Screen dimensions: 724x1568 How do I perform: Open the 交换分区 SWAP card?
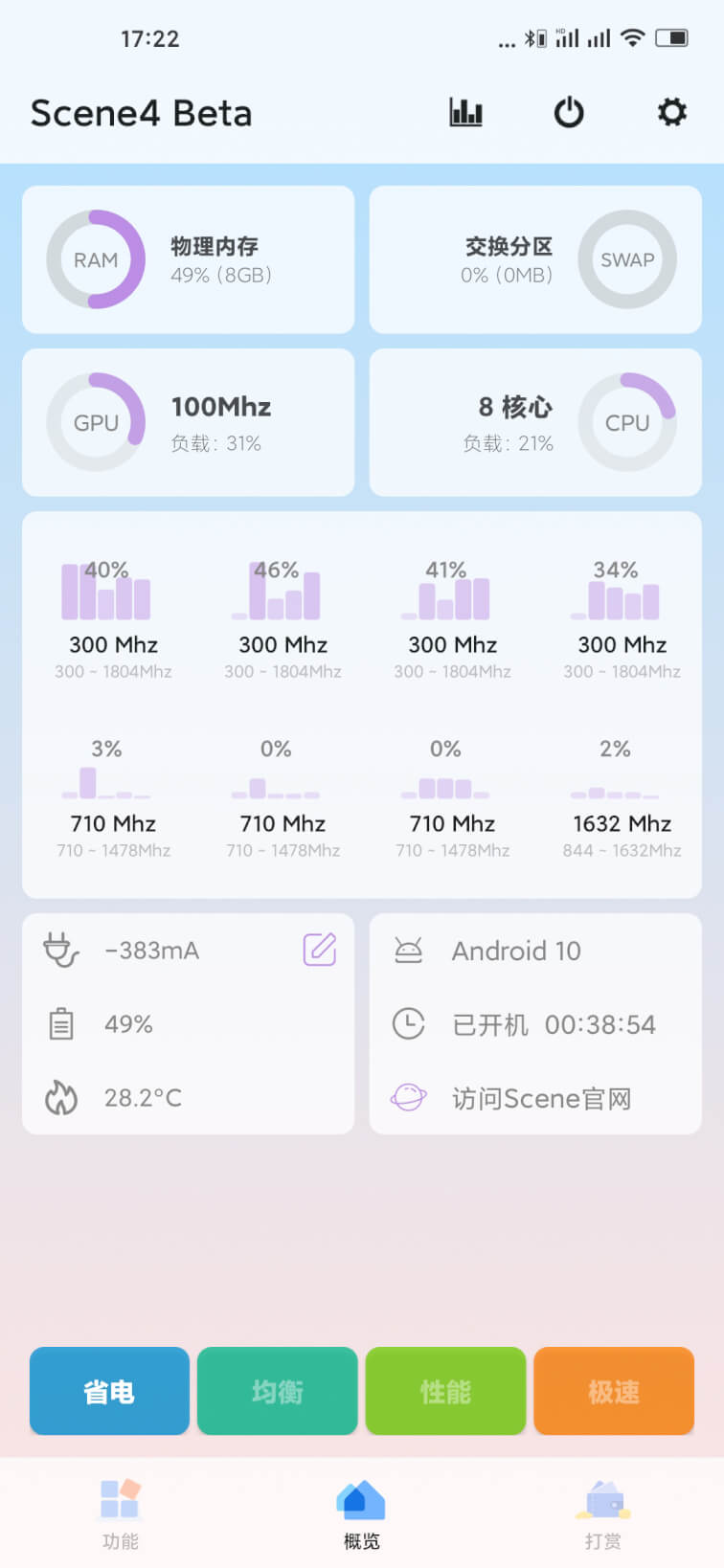(x=535, y=259)
